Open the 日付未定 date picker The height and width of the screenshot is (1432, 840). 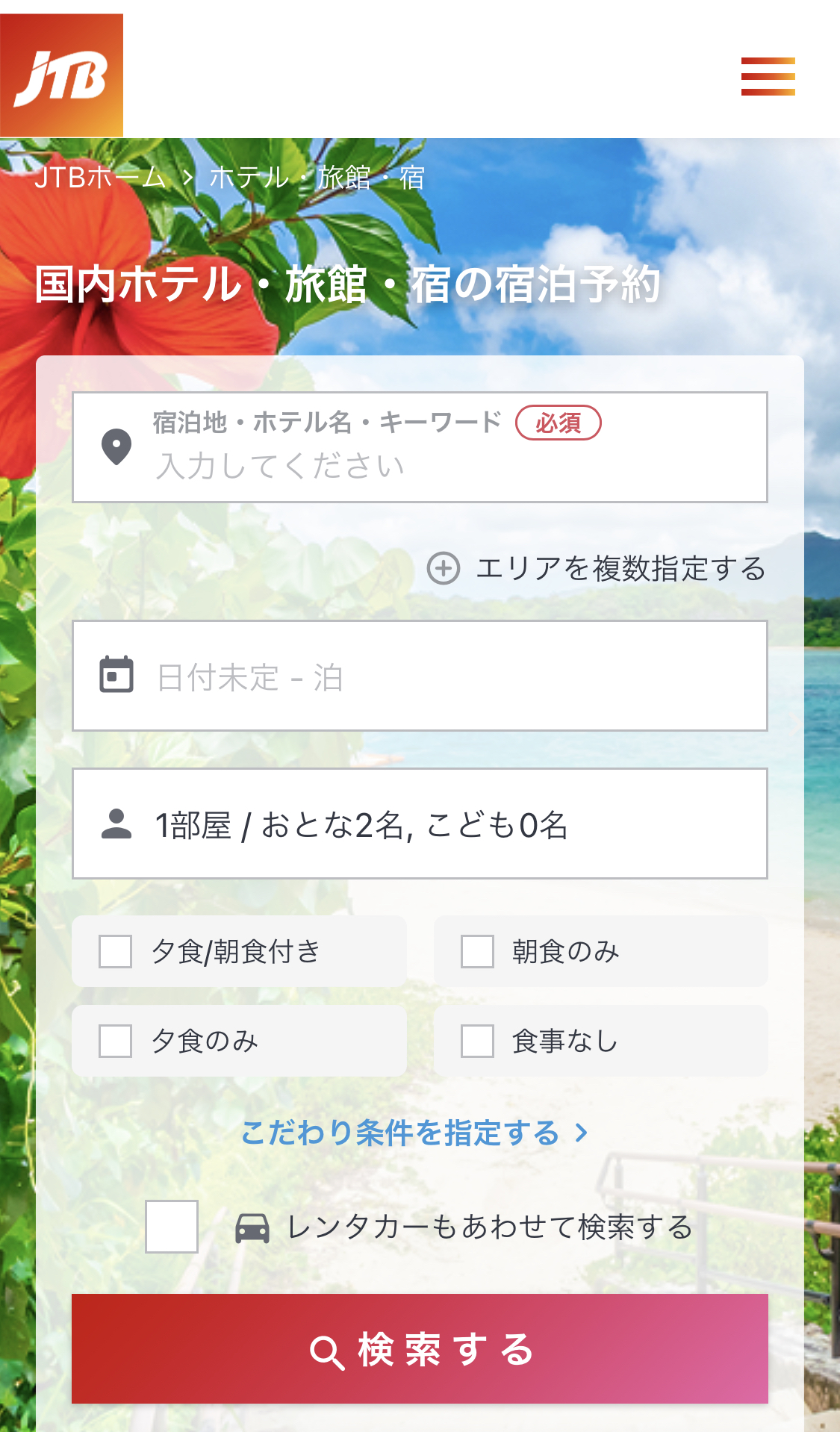click(x=420, y=676)
